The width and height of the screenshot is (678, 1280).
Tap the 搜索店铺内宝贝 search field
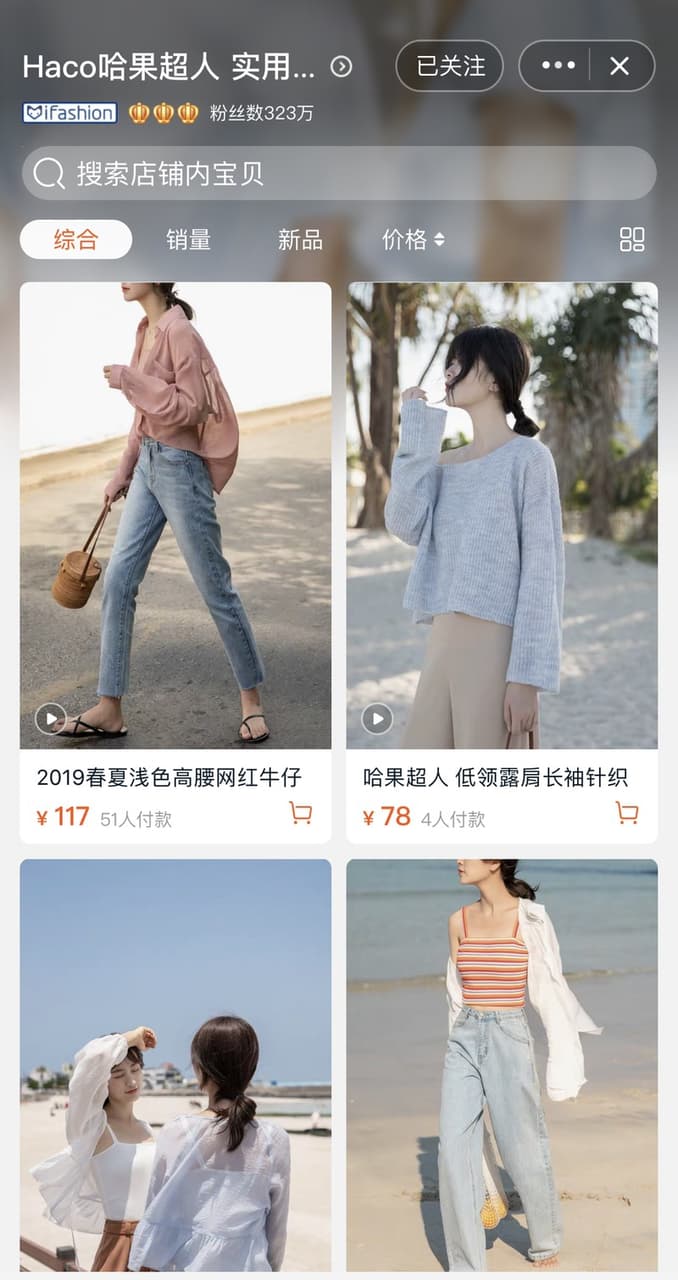pos(339,173)
